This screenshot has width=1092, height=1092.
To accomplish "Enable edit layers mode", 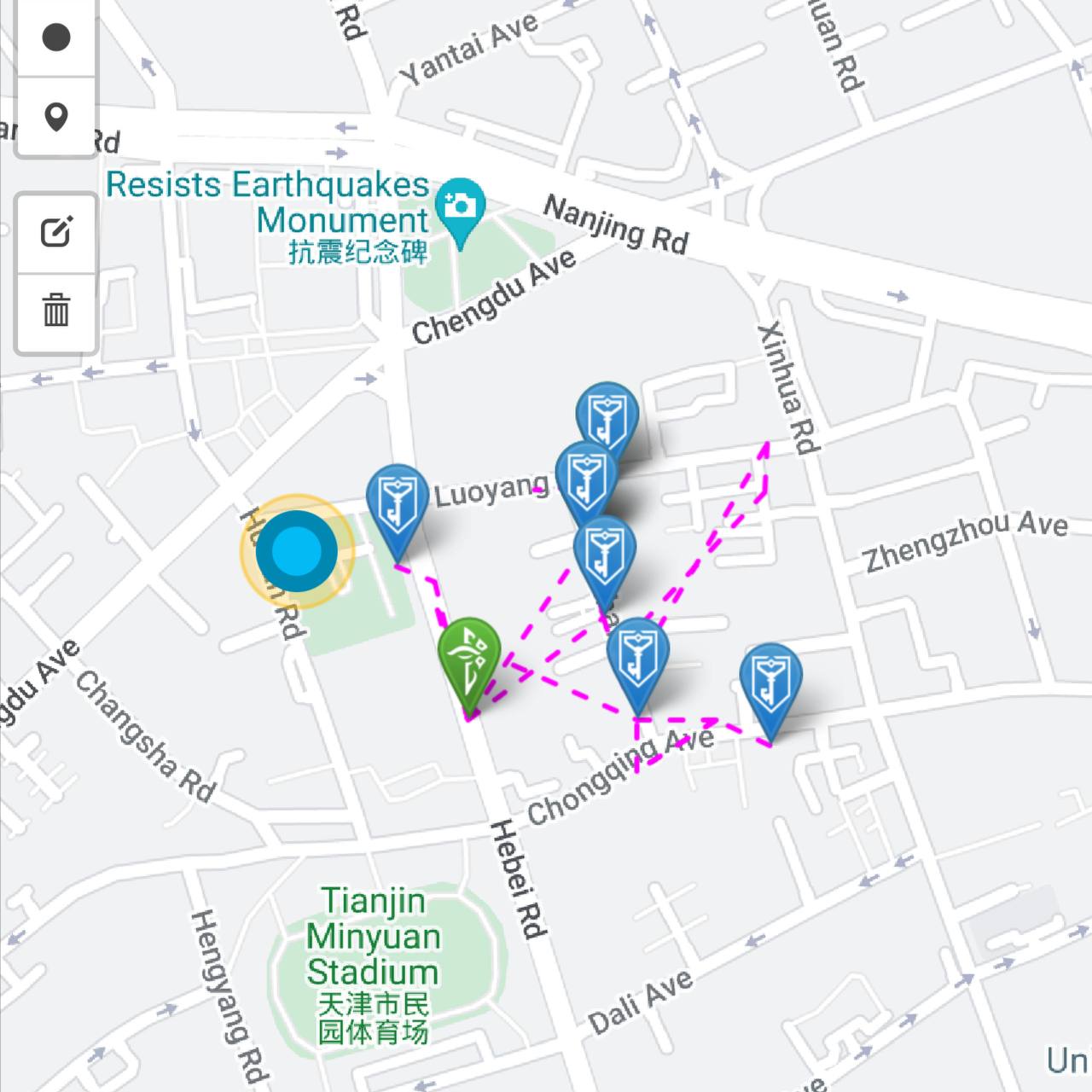I will (56, 232).
